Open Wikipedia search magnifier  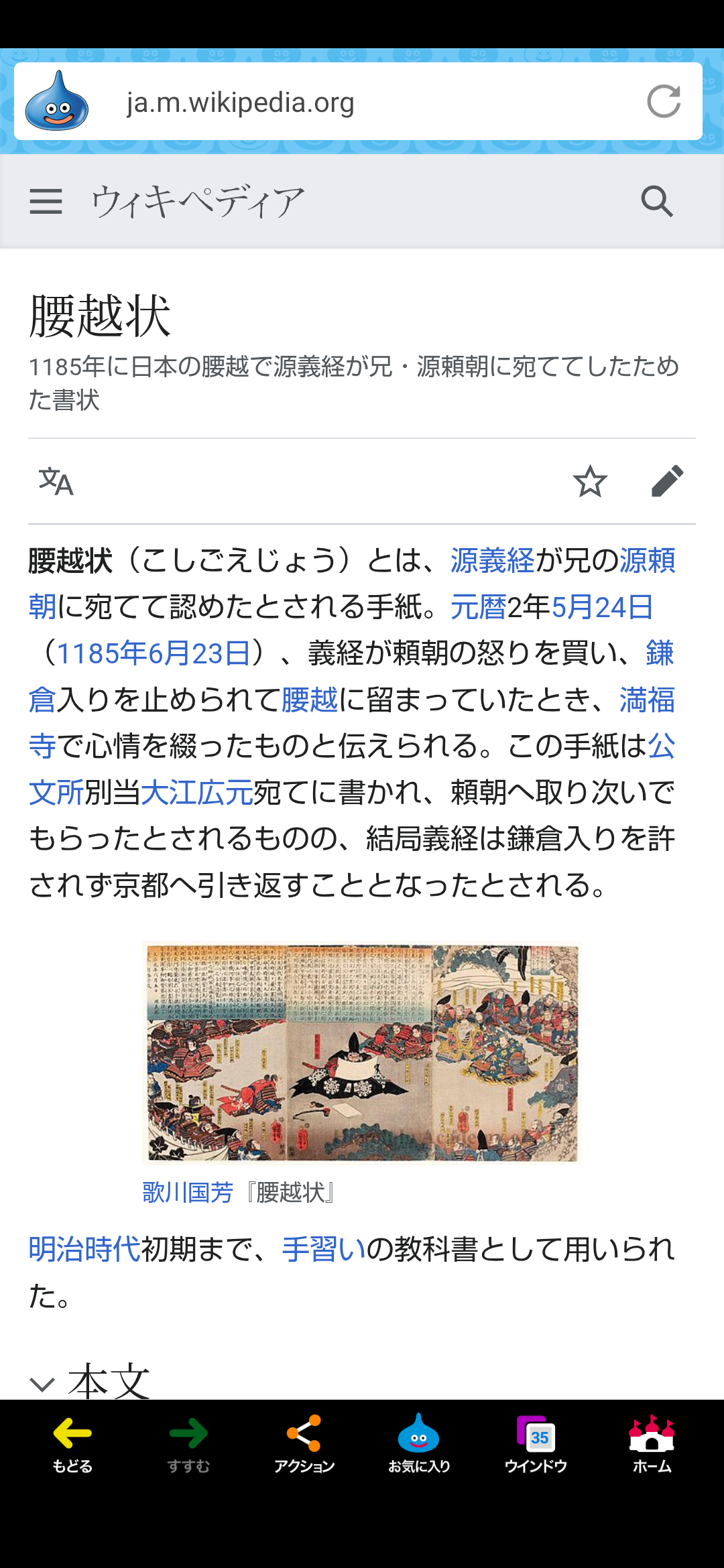click(x=657, y=201)
